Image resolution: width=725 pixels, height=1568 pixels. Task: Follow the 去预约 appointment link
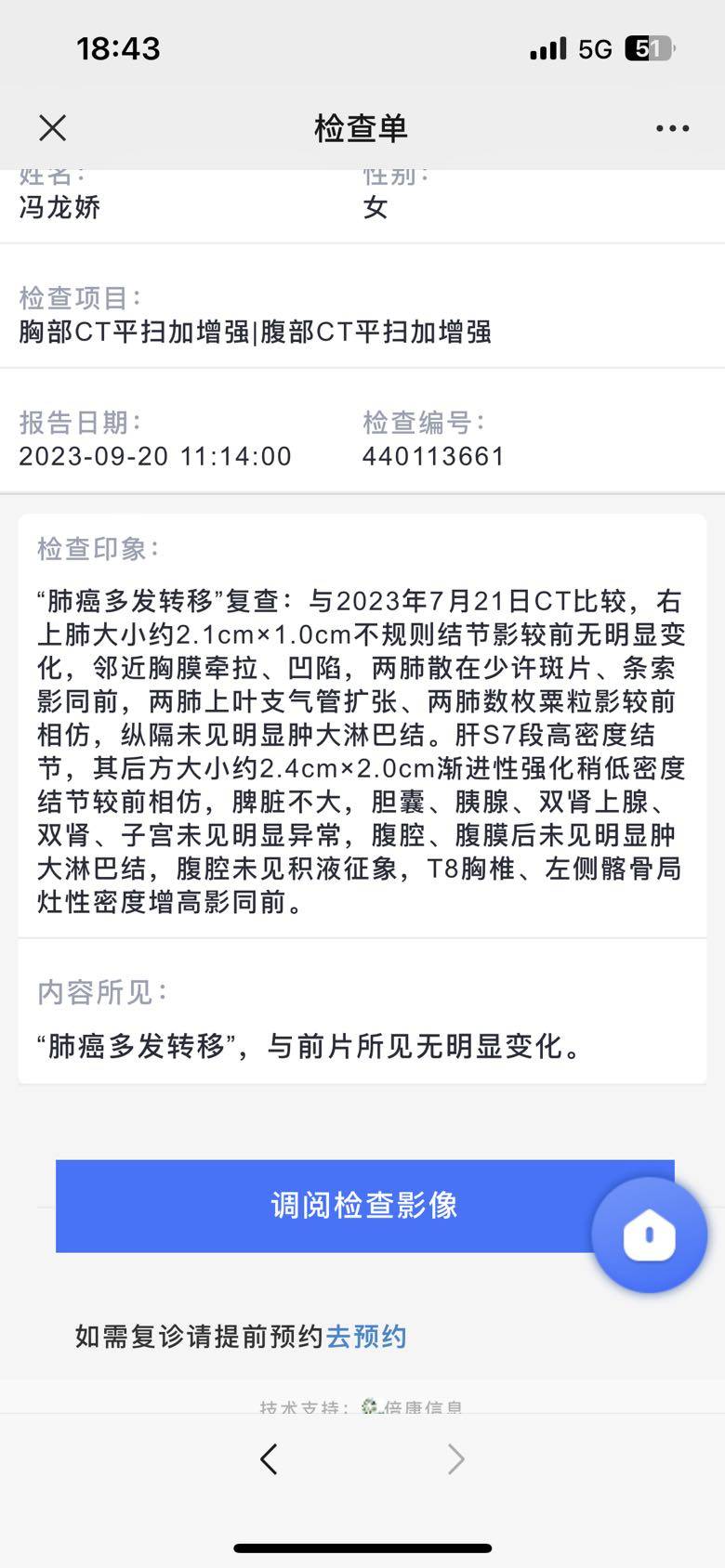pos(366,1337)
